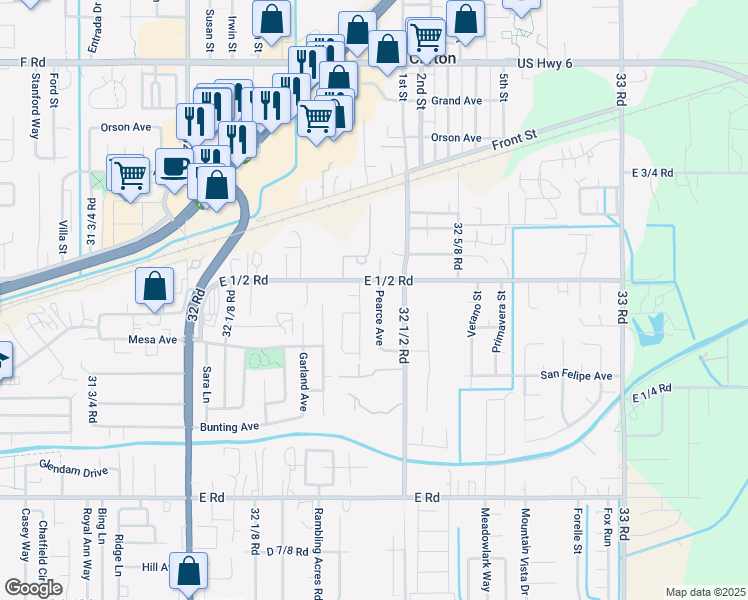Screen dimensions: 748x600
Task: Open the coffee cup café marker
Action: coord(174,166)
